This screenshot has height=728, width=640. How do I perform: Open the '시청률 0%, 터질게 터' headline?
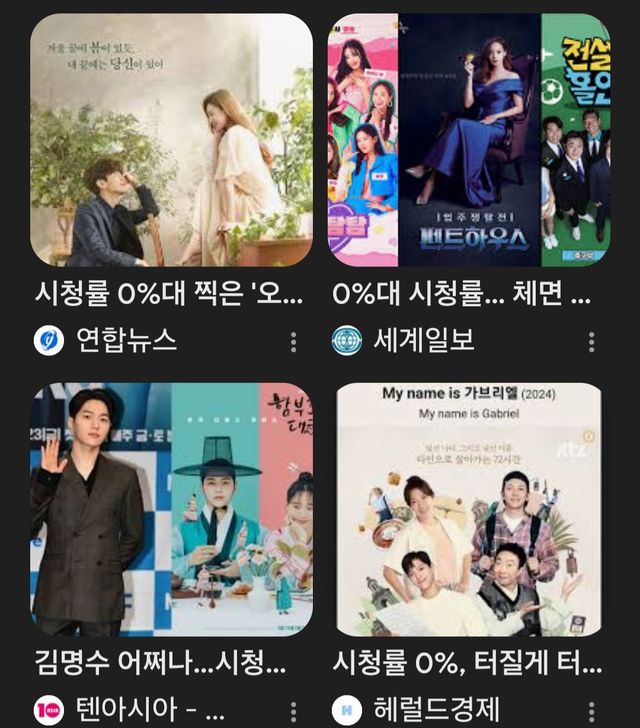pyautogui.click(x=467, y=665)
